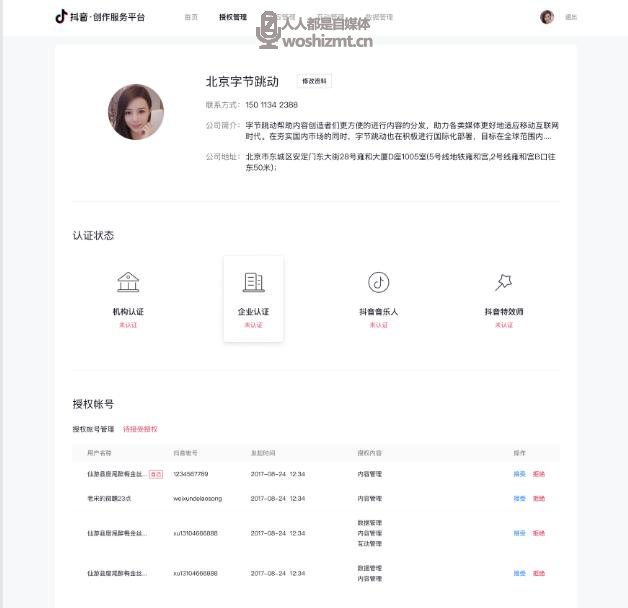Edit profile via 修改资料 button

[313, 80]
